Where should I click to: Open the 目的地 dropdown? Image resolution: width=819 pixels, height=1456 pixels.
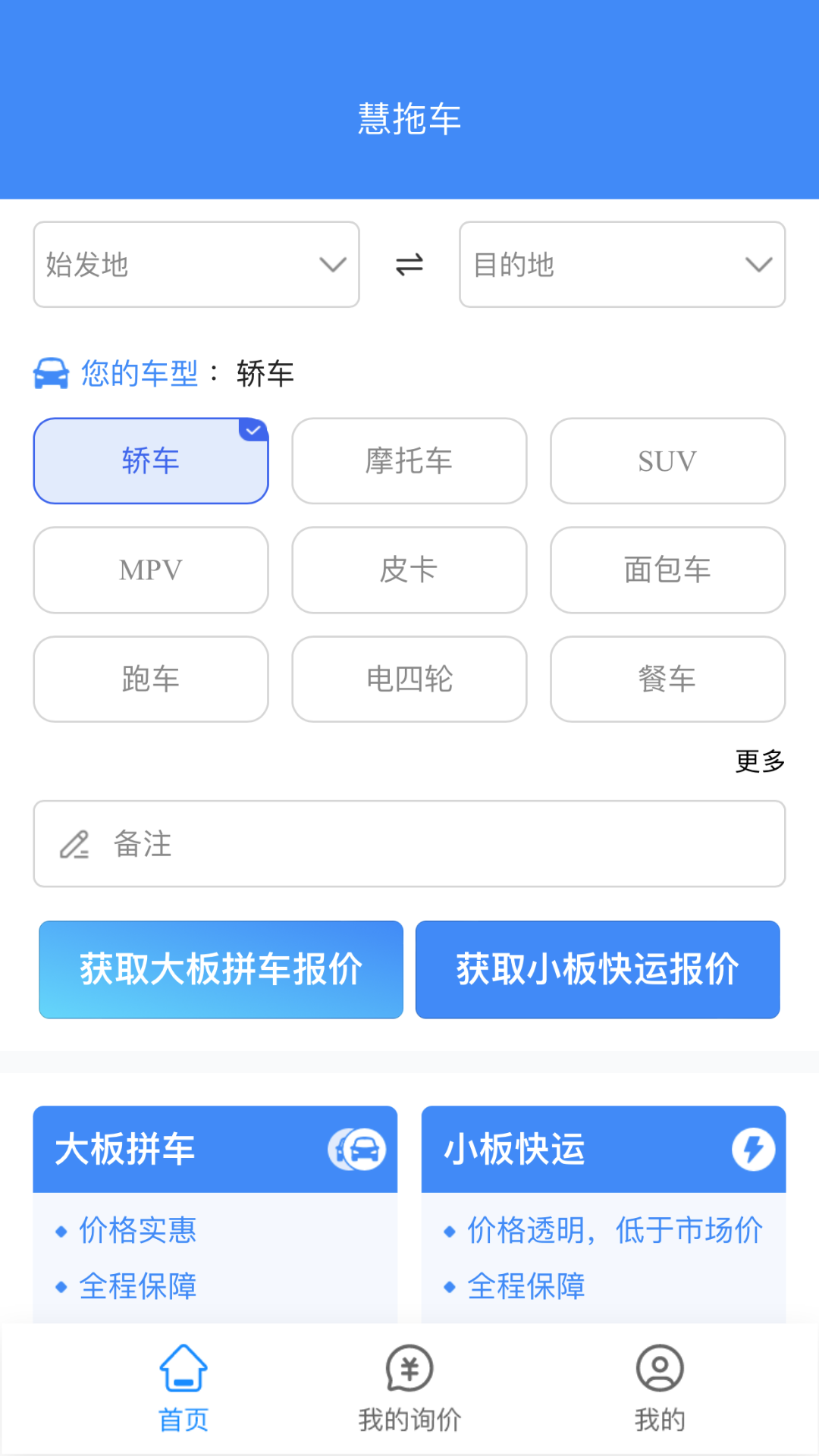pyautogui.click(x=622, y=265)
